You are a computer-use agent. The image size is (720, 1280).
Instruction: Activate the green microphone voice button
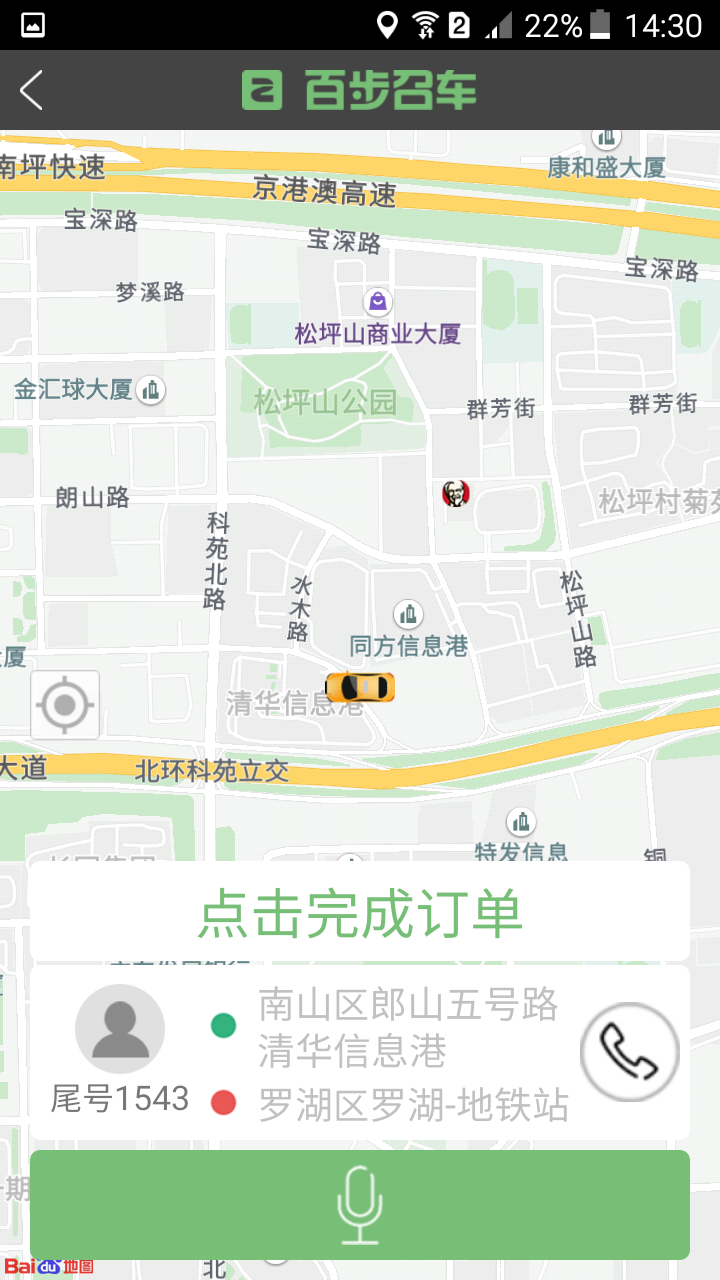point(360,1204)
